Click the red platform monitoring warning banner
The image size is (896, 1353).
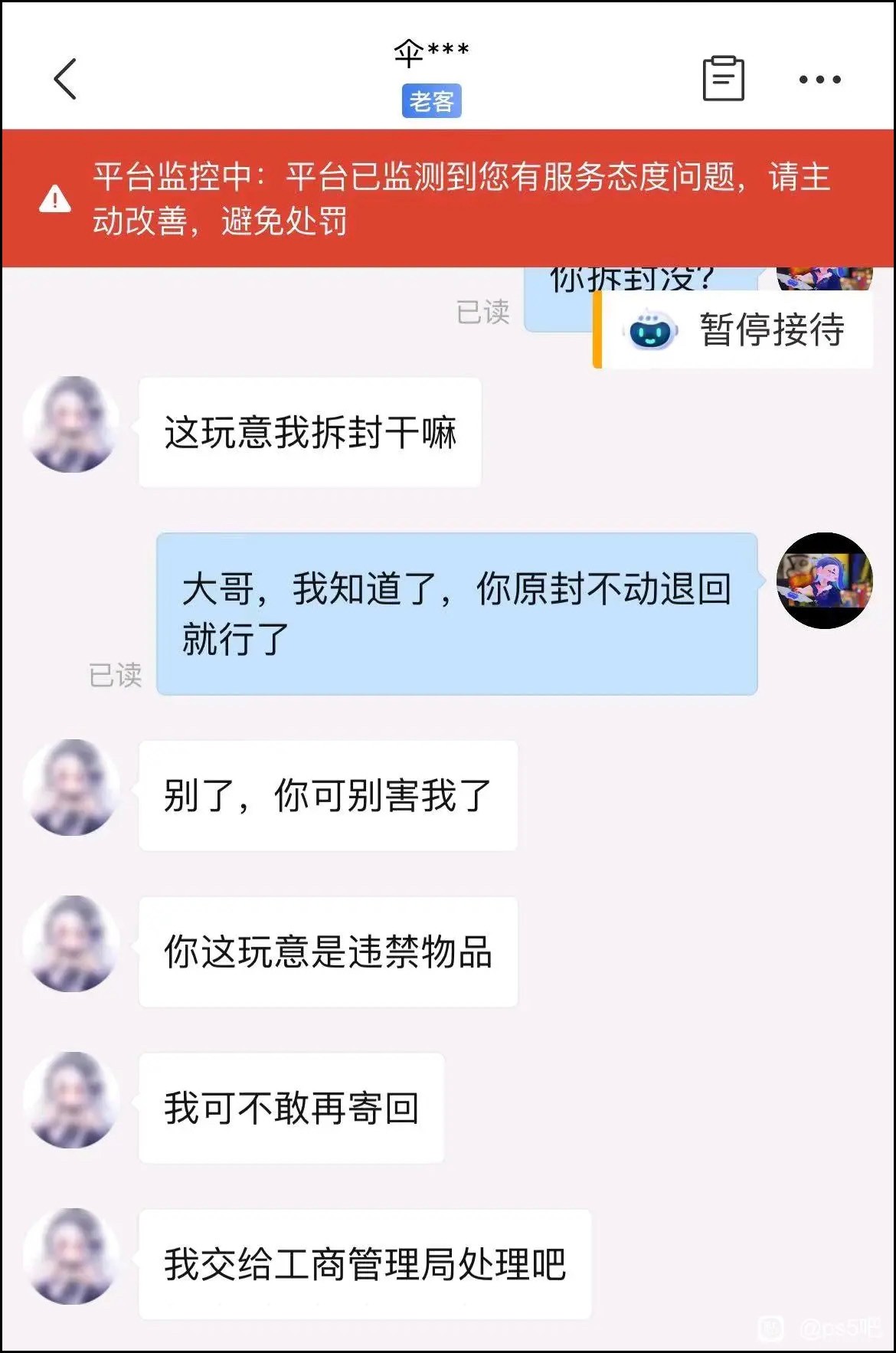448,195
